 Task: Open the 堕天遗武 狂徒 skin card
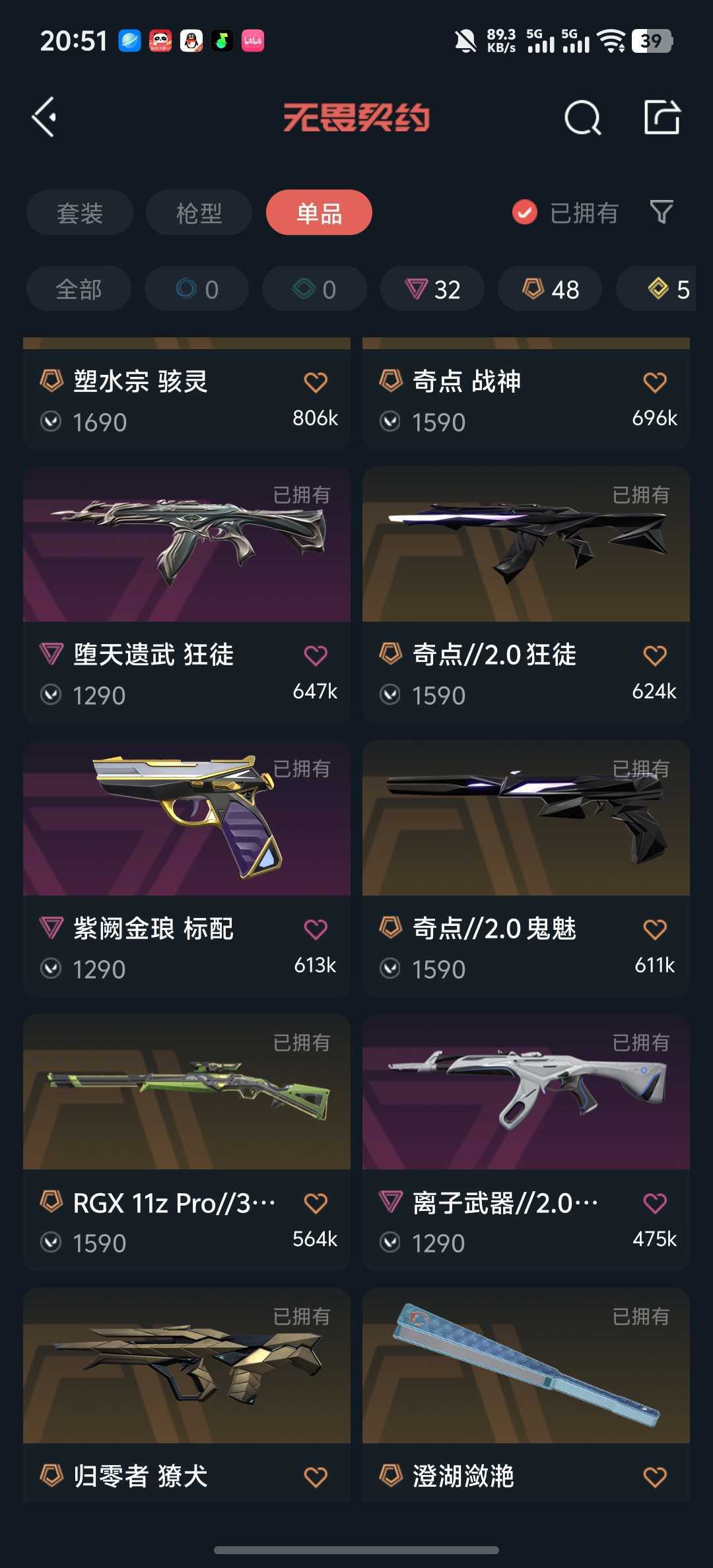click(x=187, y=595)
